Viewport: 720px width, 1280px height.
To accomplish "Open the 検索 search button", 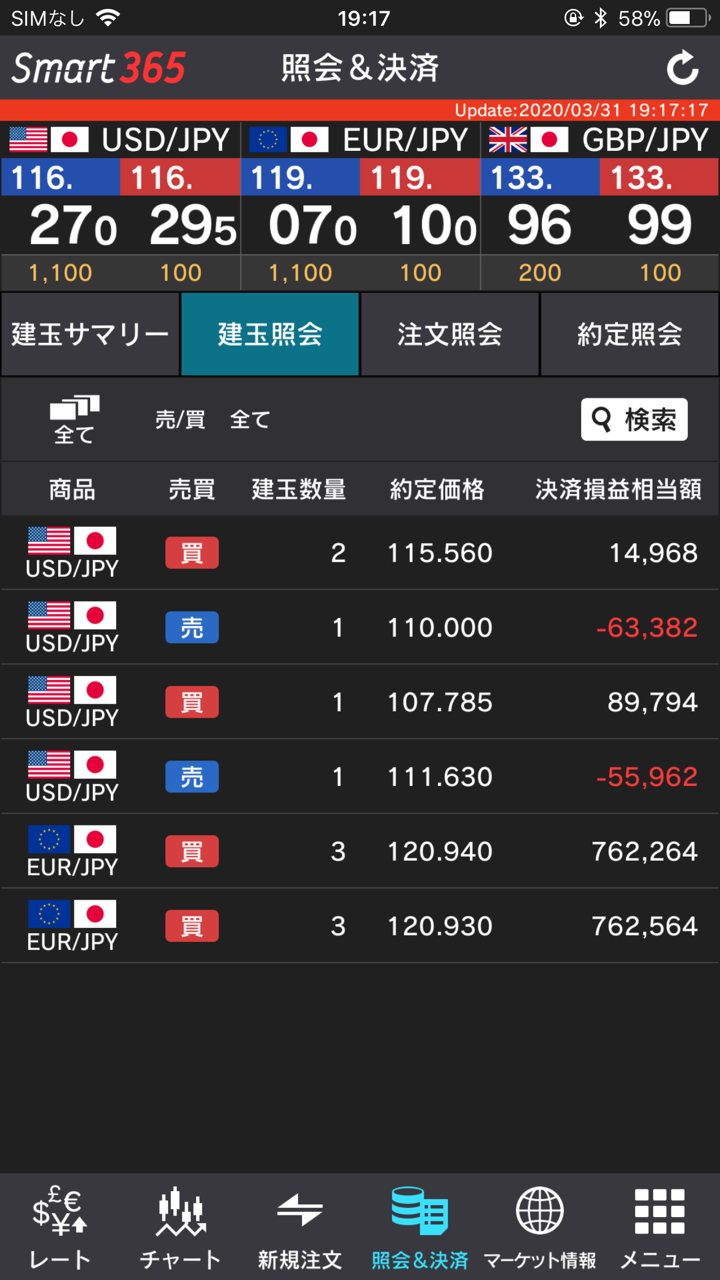I will pos(634,420).
